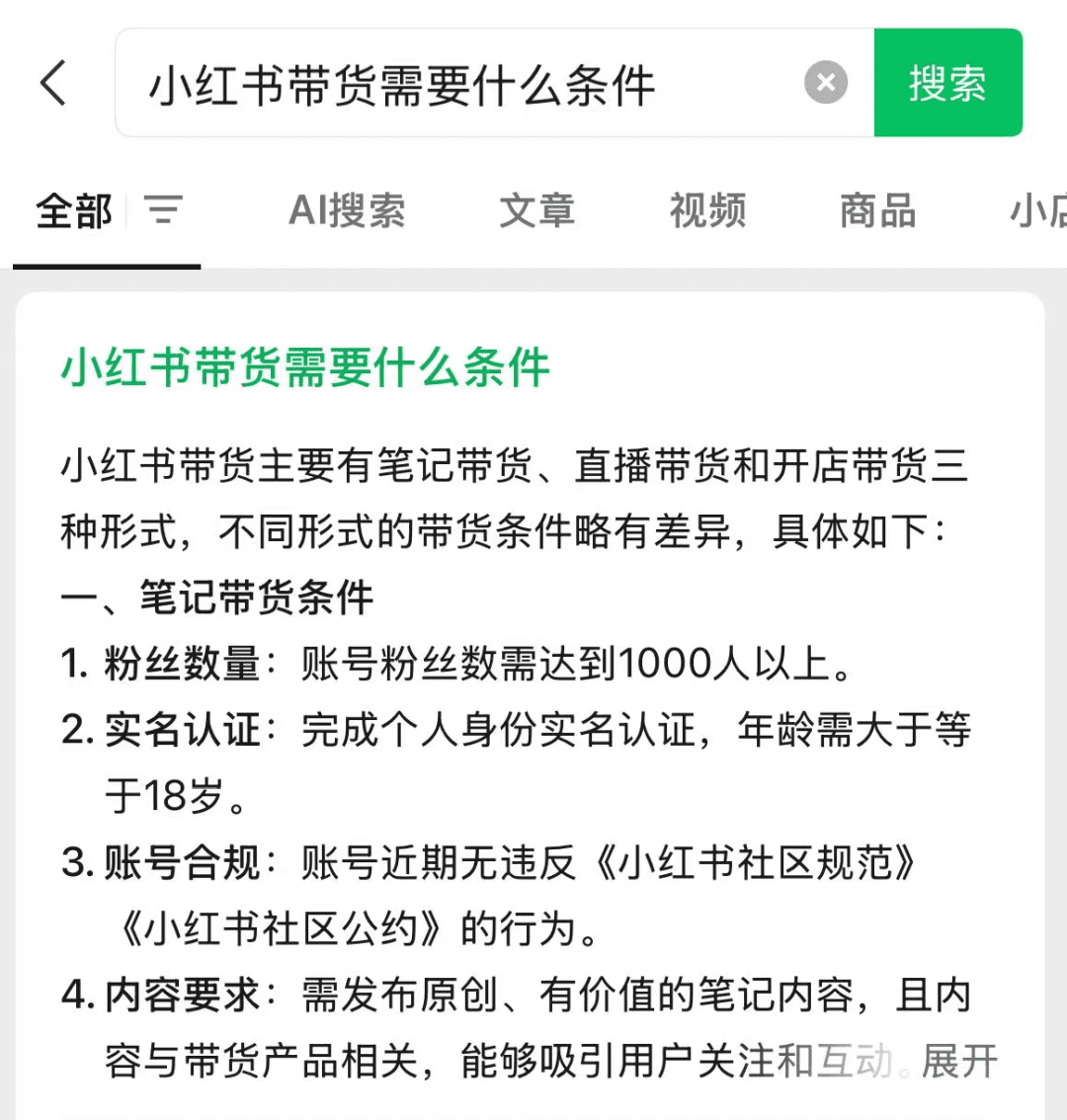Tap 展开 to show hidden content

(960, 1060)
